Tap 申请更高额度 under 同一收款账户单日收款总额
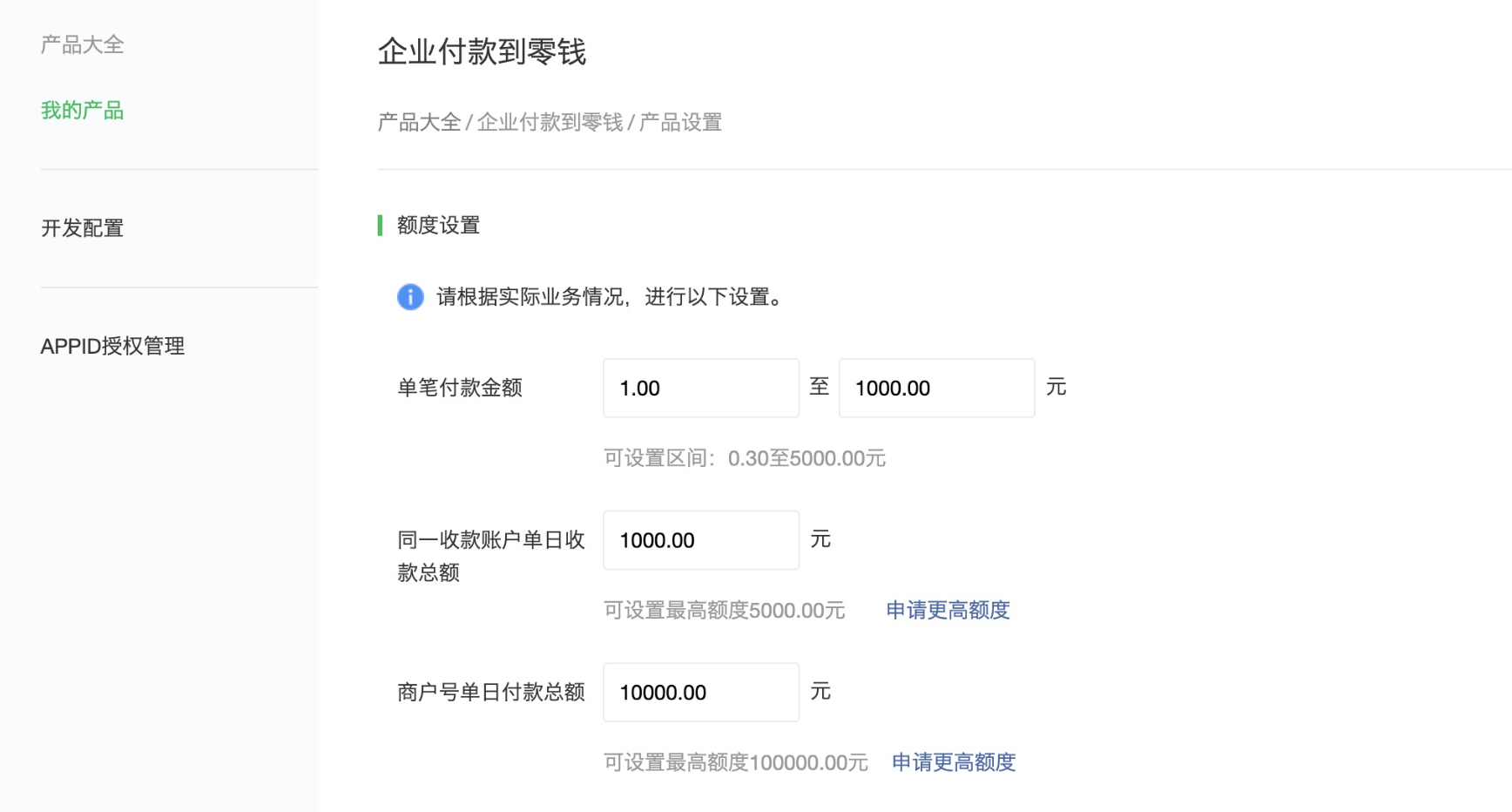Image resolution: width=1512 pixels, height=812 pixels. click(x=948, y=610)
